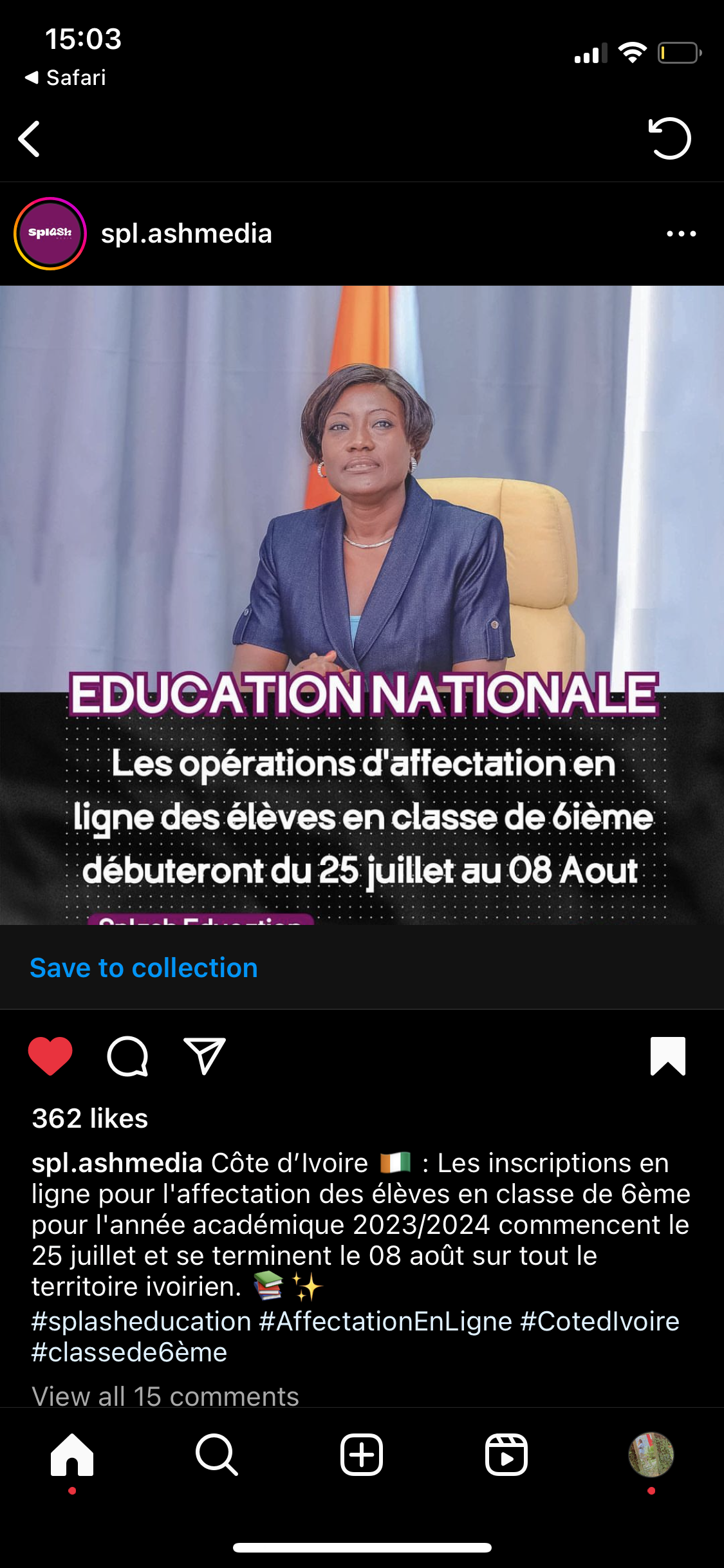
Task: View who liked via 362 likes
Action: (90, 1119)
